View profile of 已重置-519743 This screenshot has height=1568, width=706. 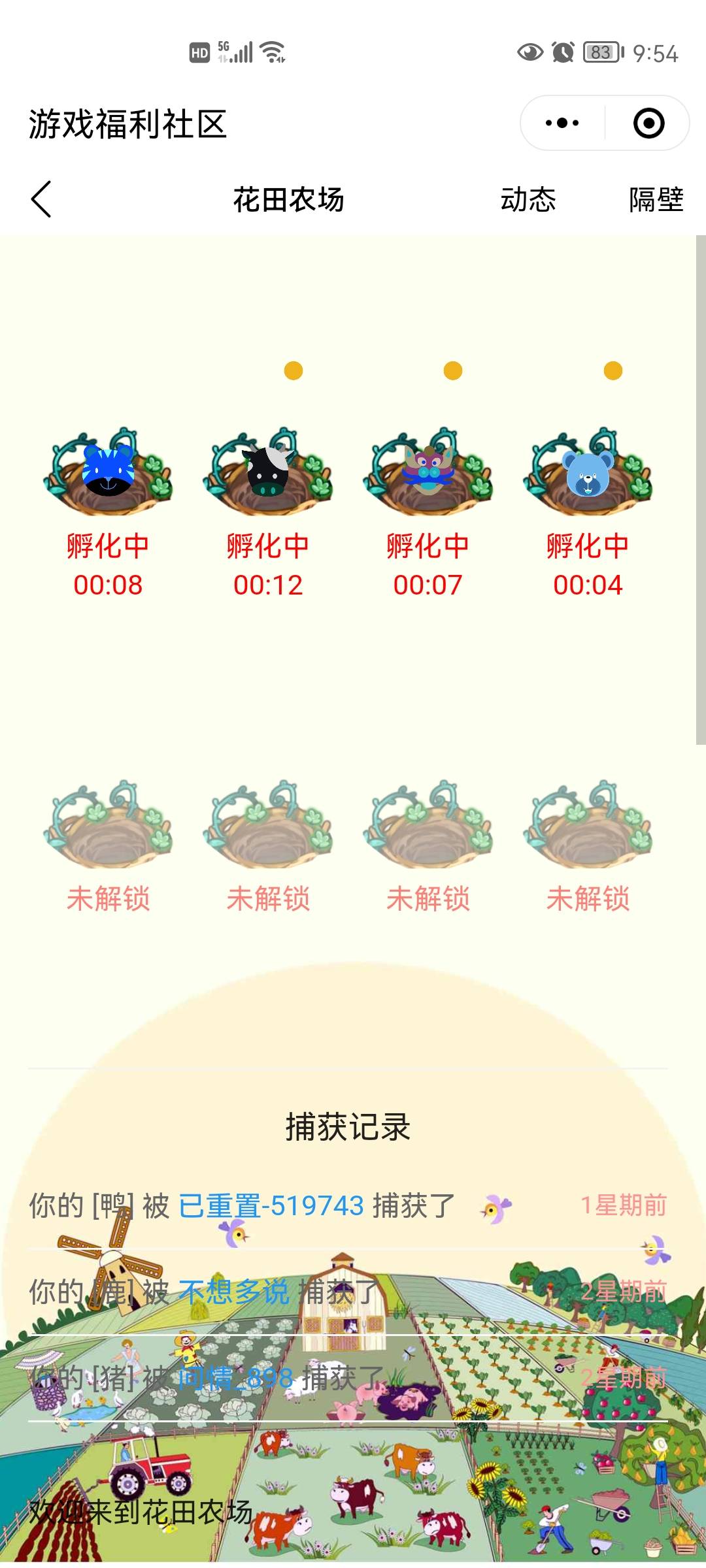click(x=271, y=1205)
